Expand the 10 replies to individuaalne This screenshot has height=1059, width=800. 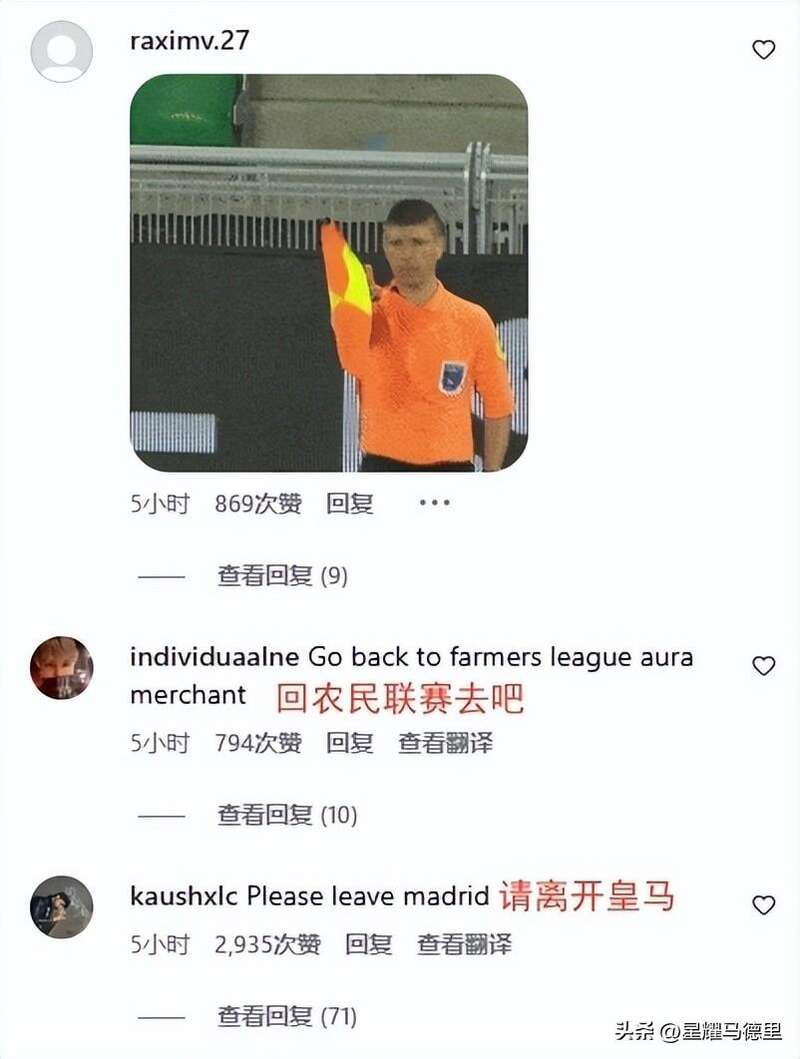287,815
